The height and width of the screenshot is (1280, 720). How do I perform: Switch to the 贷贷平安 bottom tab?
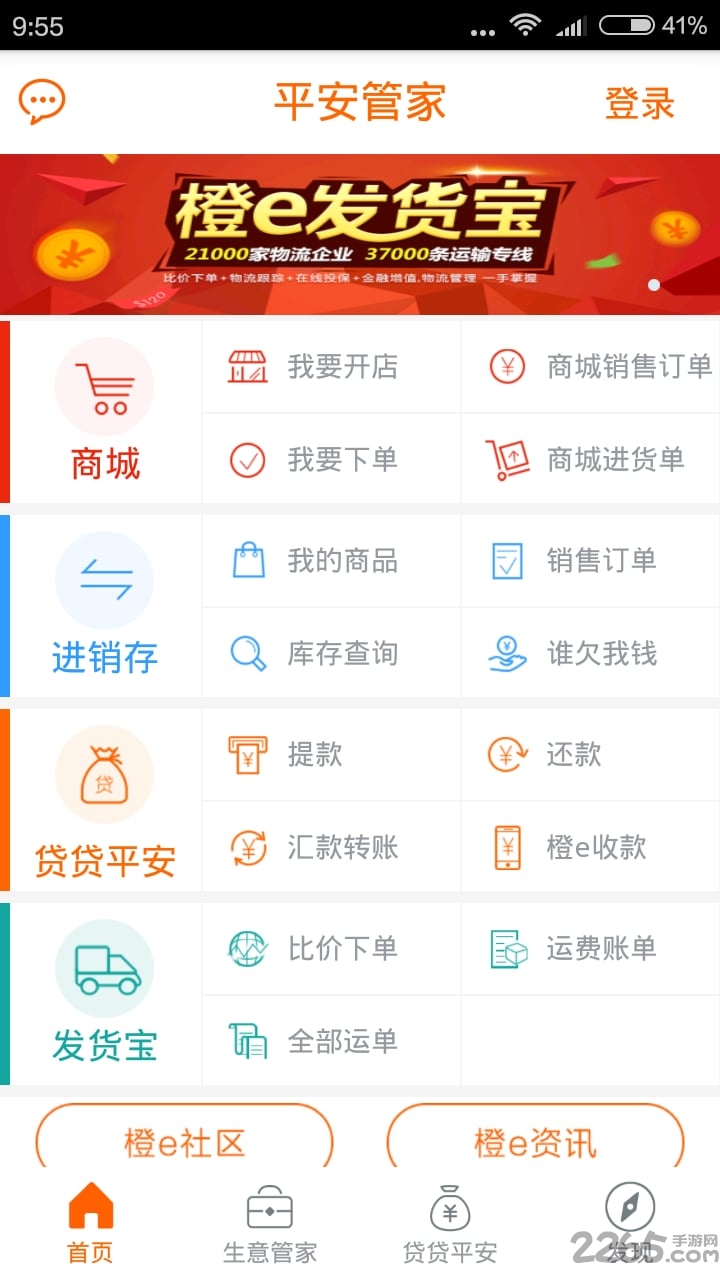coord(450,1225)
